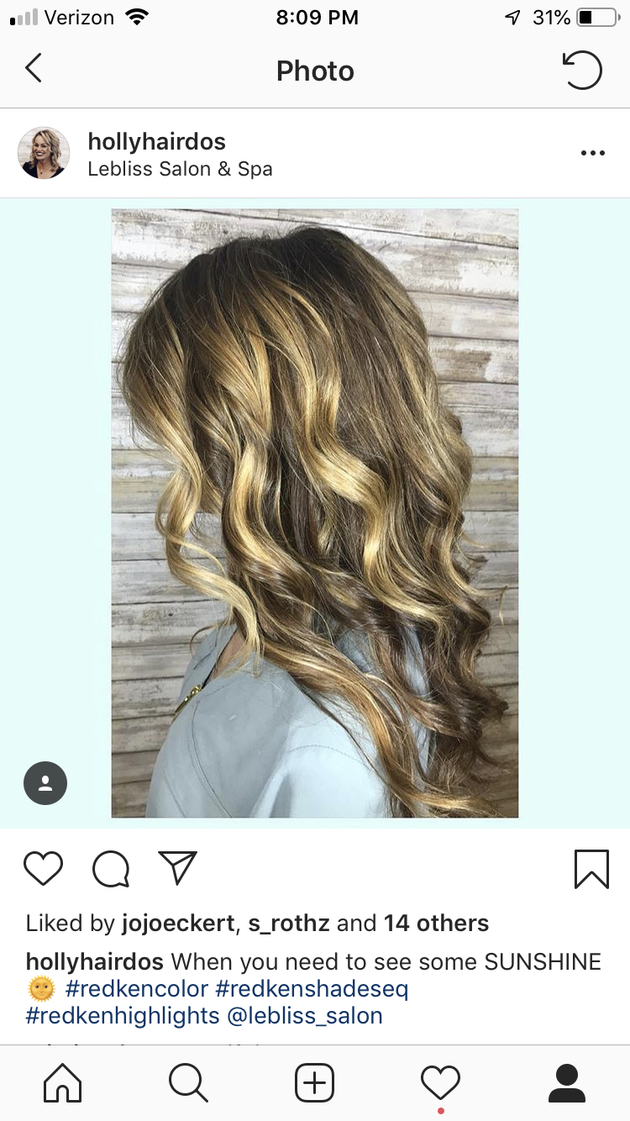Like the hollyhairdos post
The height and width of the screenshot is (1121, 630).
(x=43, y=868)
